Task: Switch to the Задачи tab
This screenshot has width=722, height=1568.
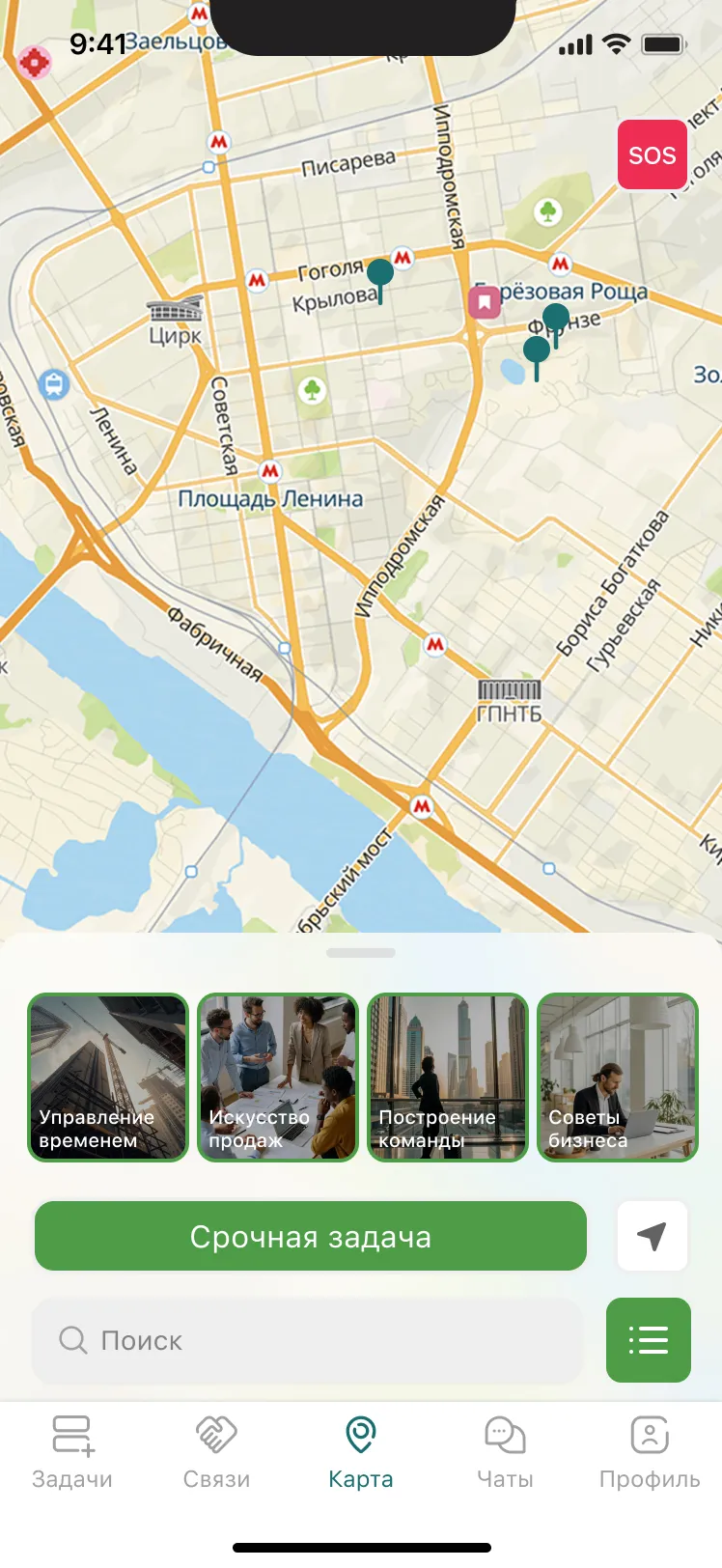Action: [x=72, y=1453]
